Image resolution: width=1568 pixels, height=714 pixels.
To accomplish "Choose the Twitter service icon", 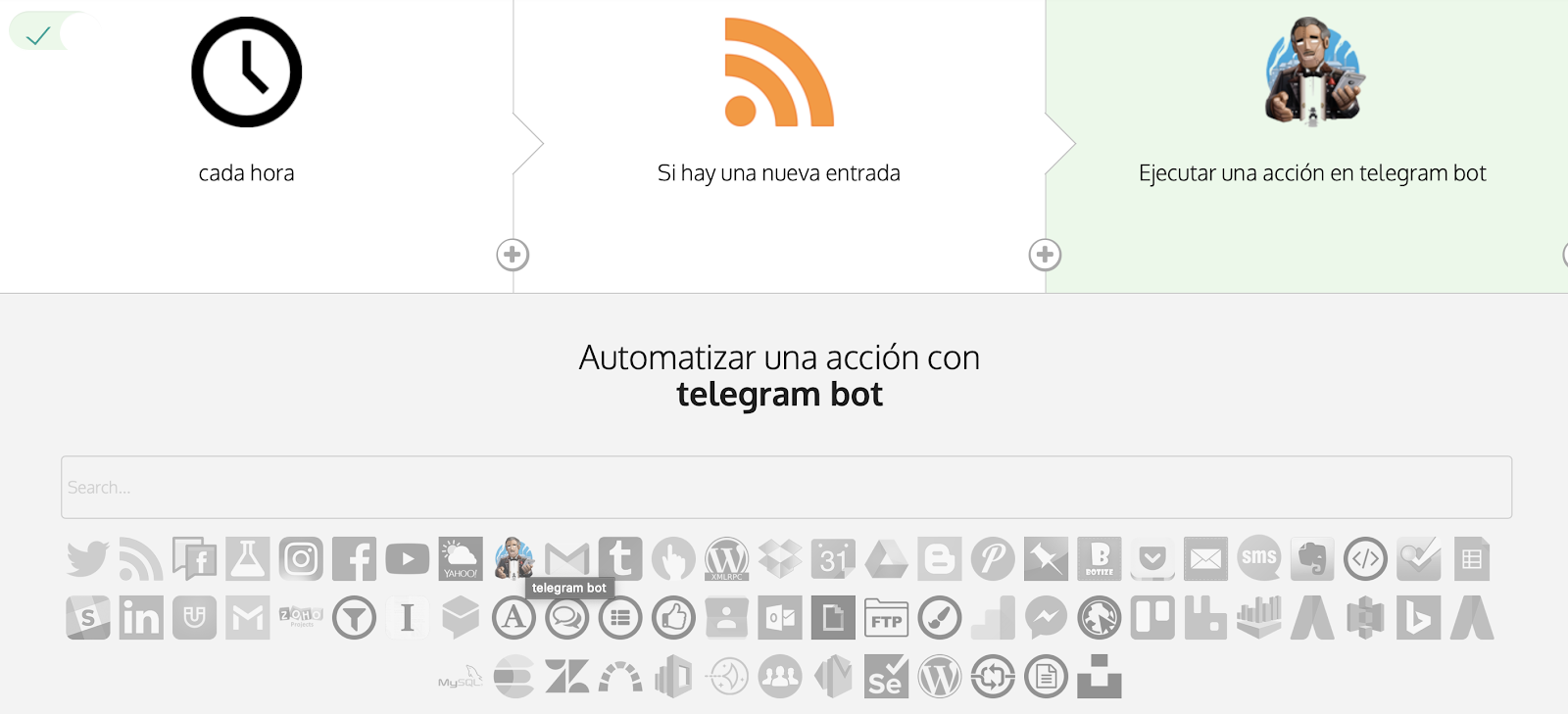I will click(88, 559).
